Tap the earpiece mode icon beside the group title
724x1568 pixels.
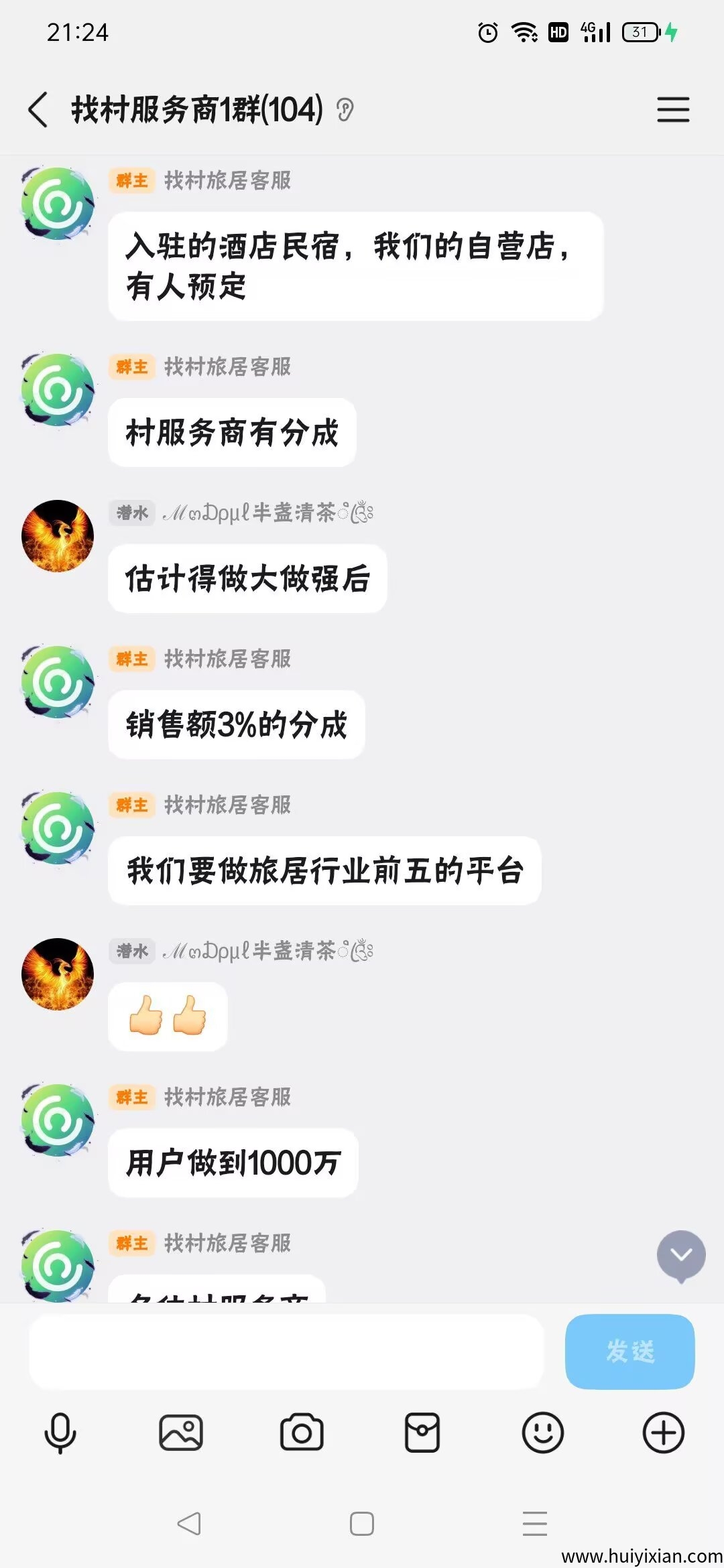(345, 109)
